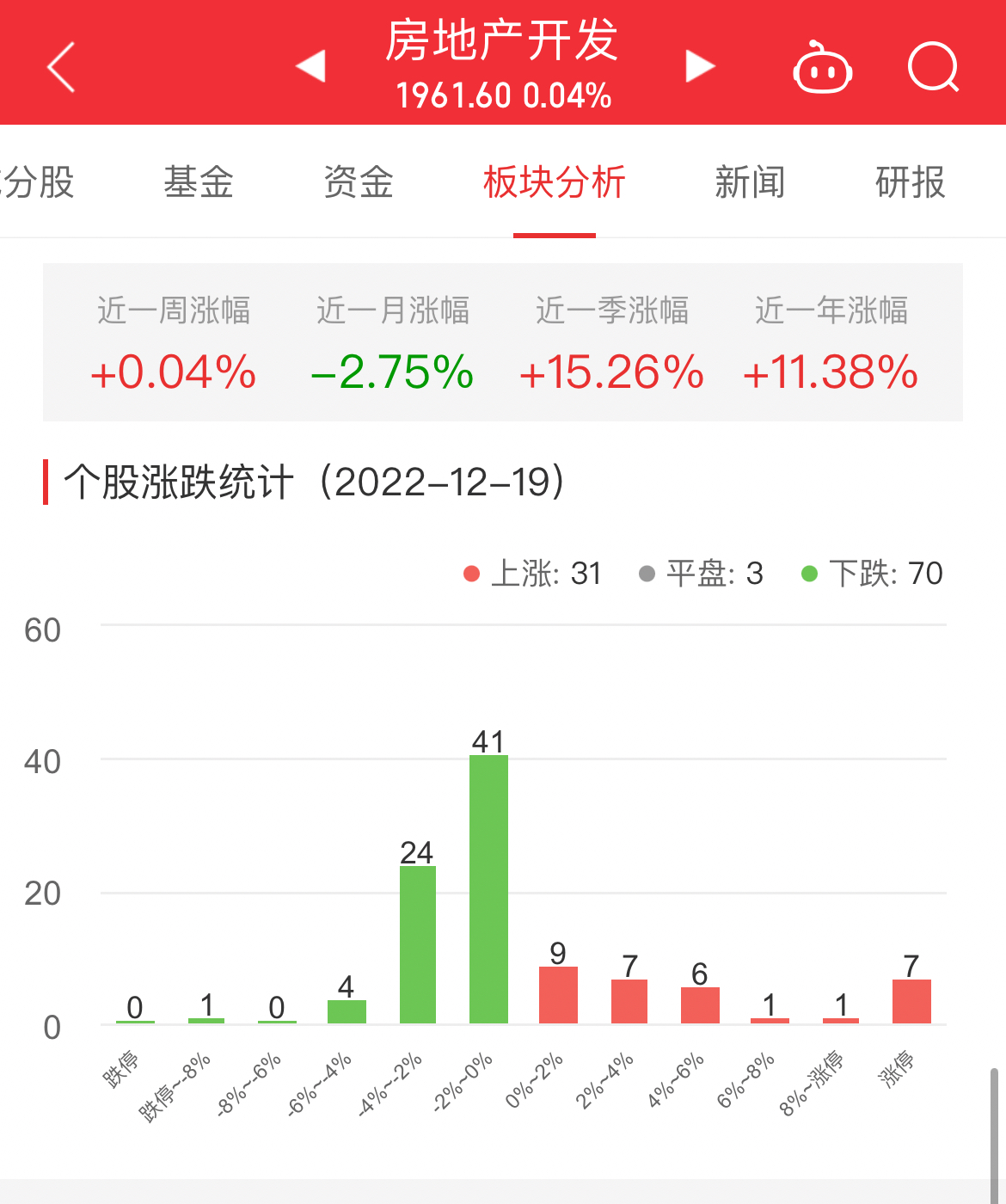The height and width of the screenshot is (1204, 1006).
Task: Select the 板块分析 tab
Action: pyautogui.click(x=554, y=182)
